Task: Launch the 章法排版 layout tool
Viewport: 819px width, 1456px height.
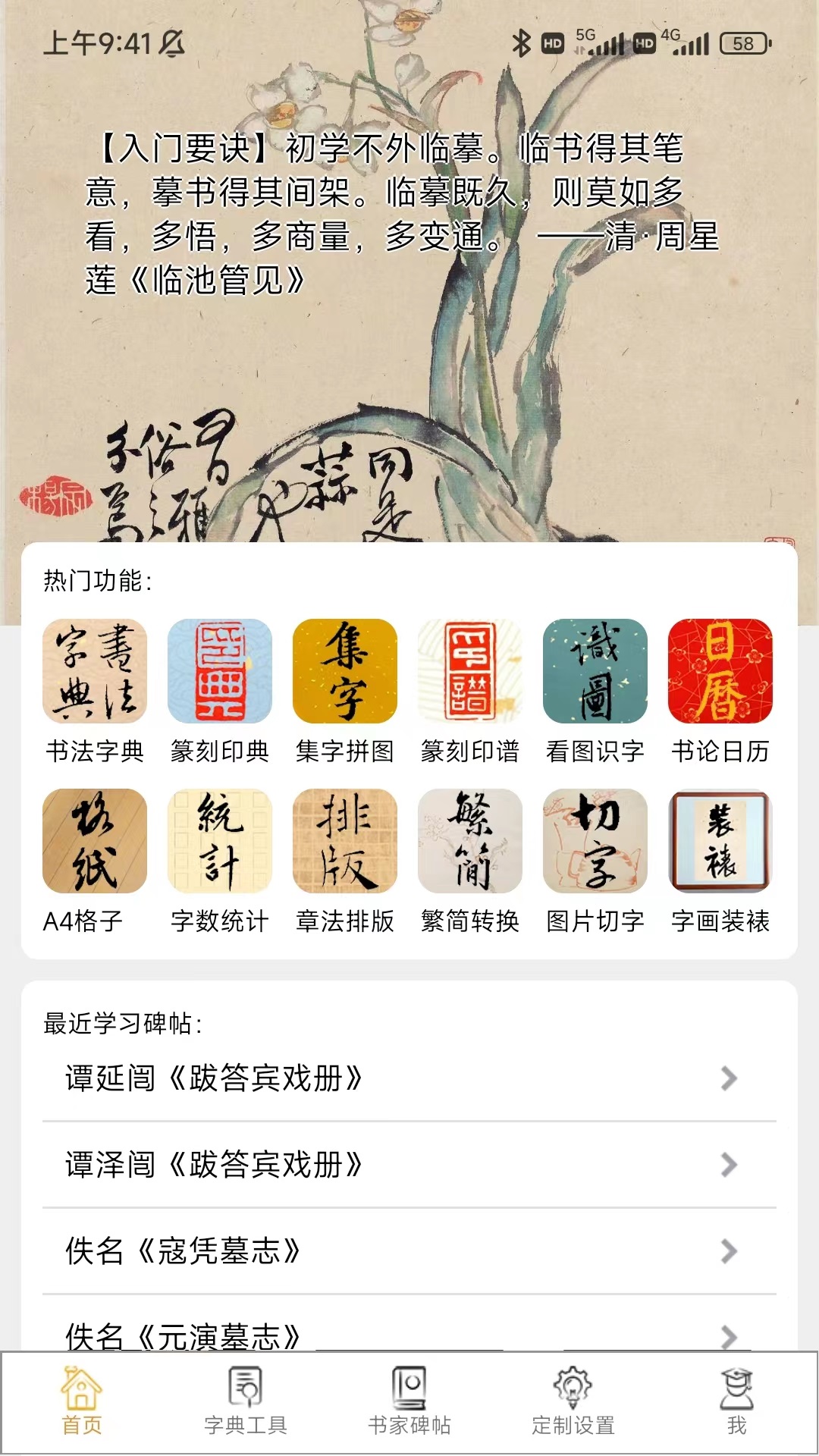Action: [x=344, y=842]
